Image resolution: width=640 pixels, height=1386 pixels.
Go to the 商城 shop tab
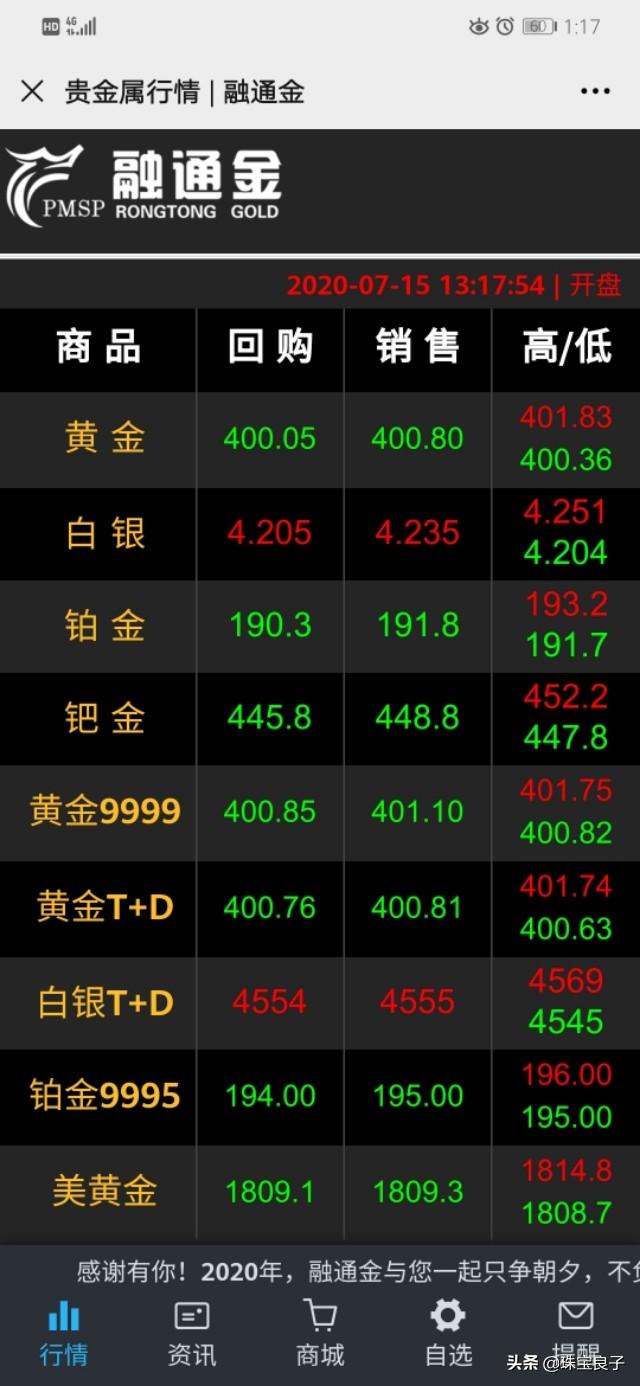click(320, 1332)
